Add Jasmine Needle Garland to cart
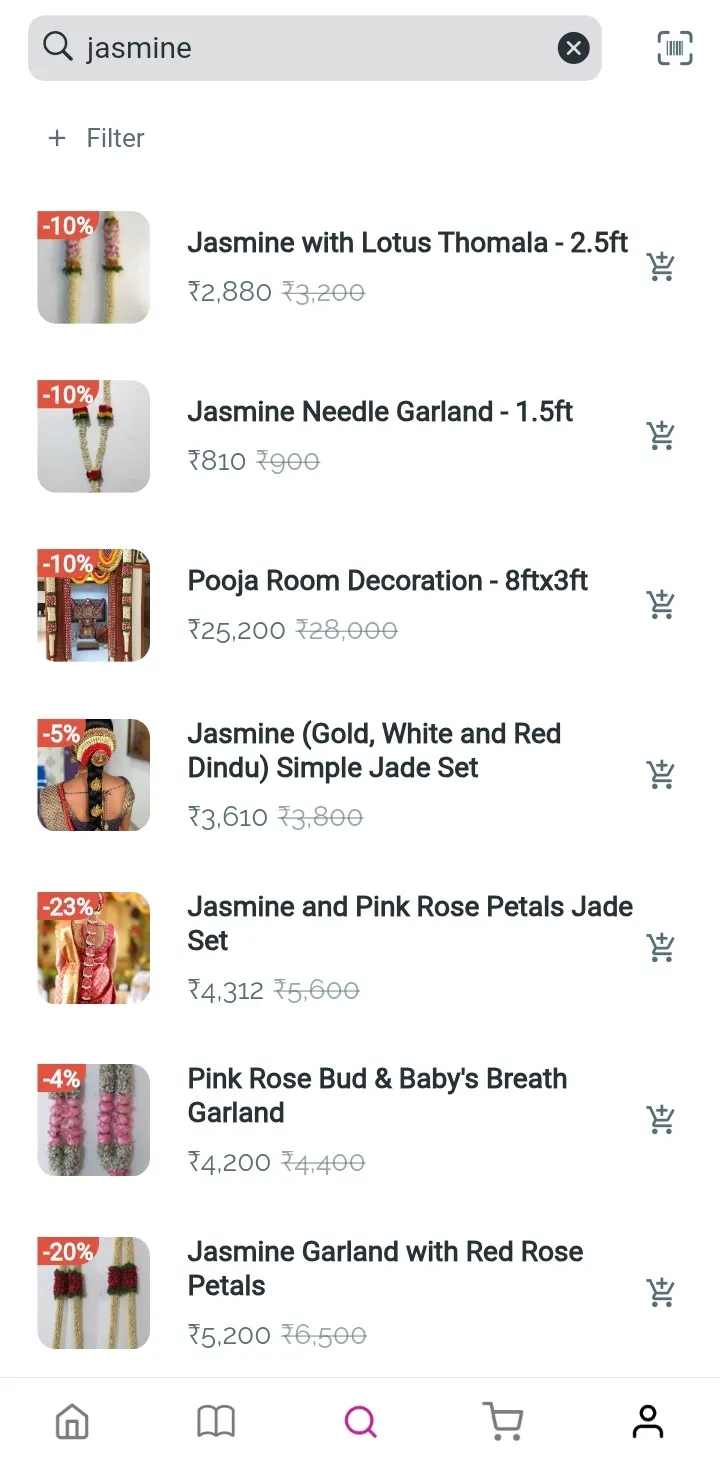 click(x=661, y=436)
